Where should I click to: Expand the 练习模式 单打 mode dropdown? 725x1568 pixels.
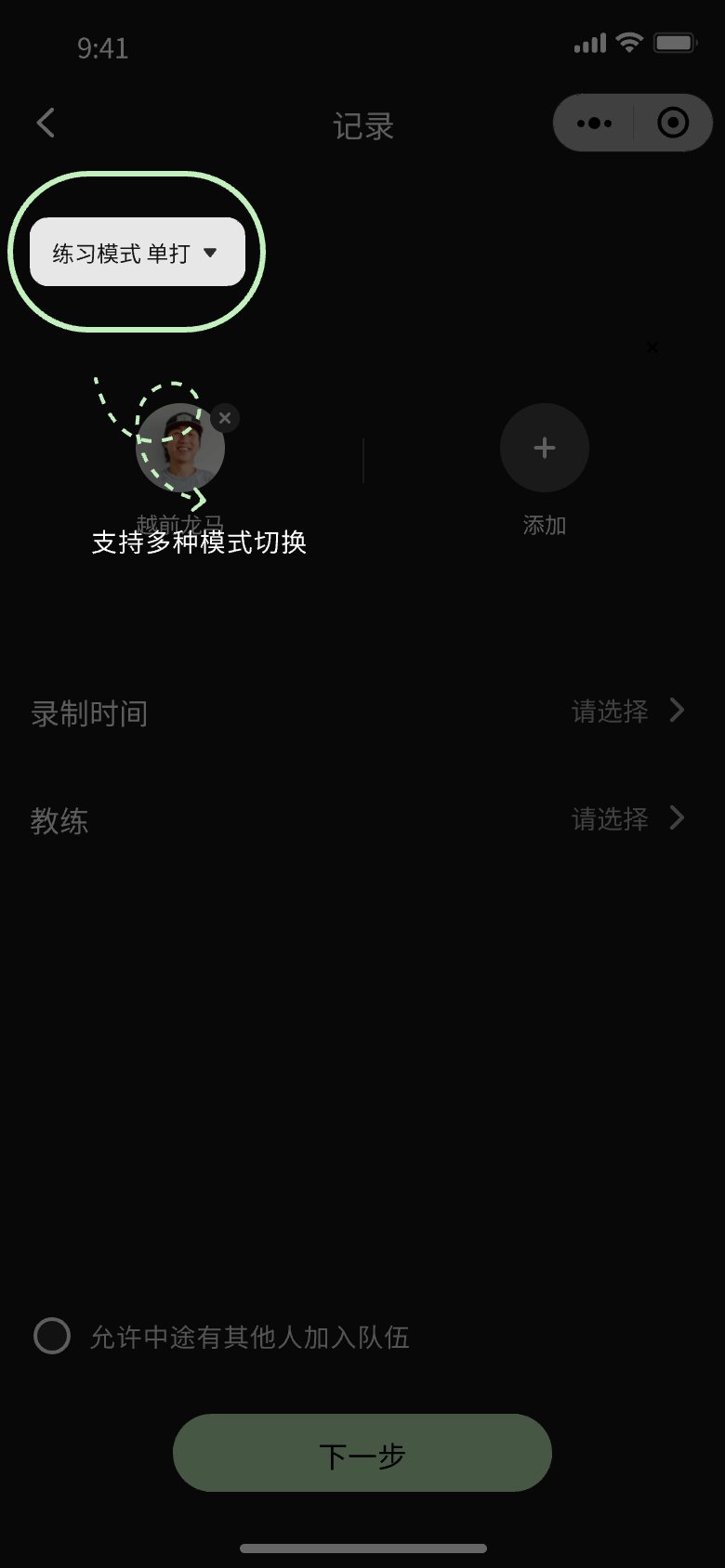pyautogui.click(x=138, y=252)
